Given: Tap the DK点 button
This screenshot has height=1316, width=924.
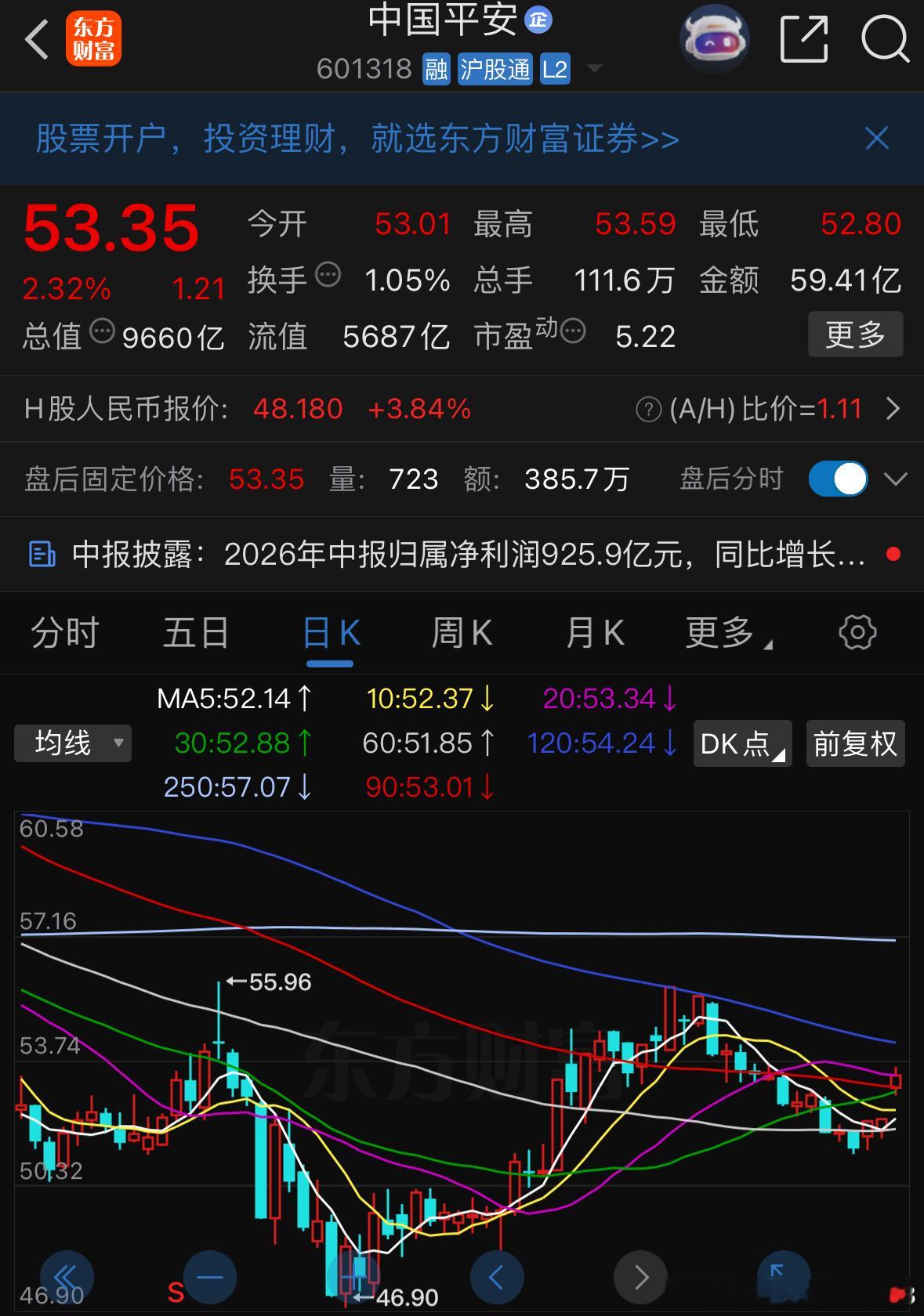Looking at the screenshot, I should tap(742, 743).
